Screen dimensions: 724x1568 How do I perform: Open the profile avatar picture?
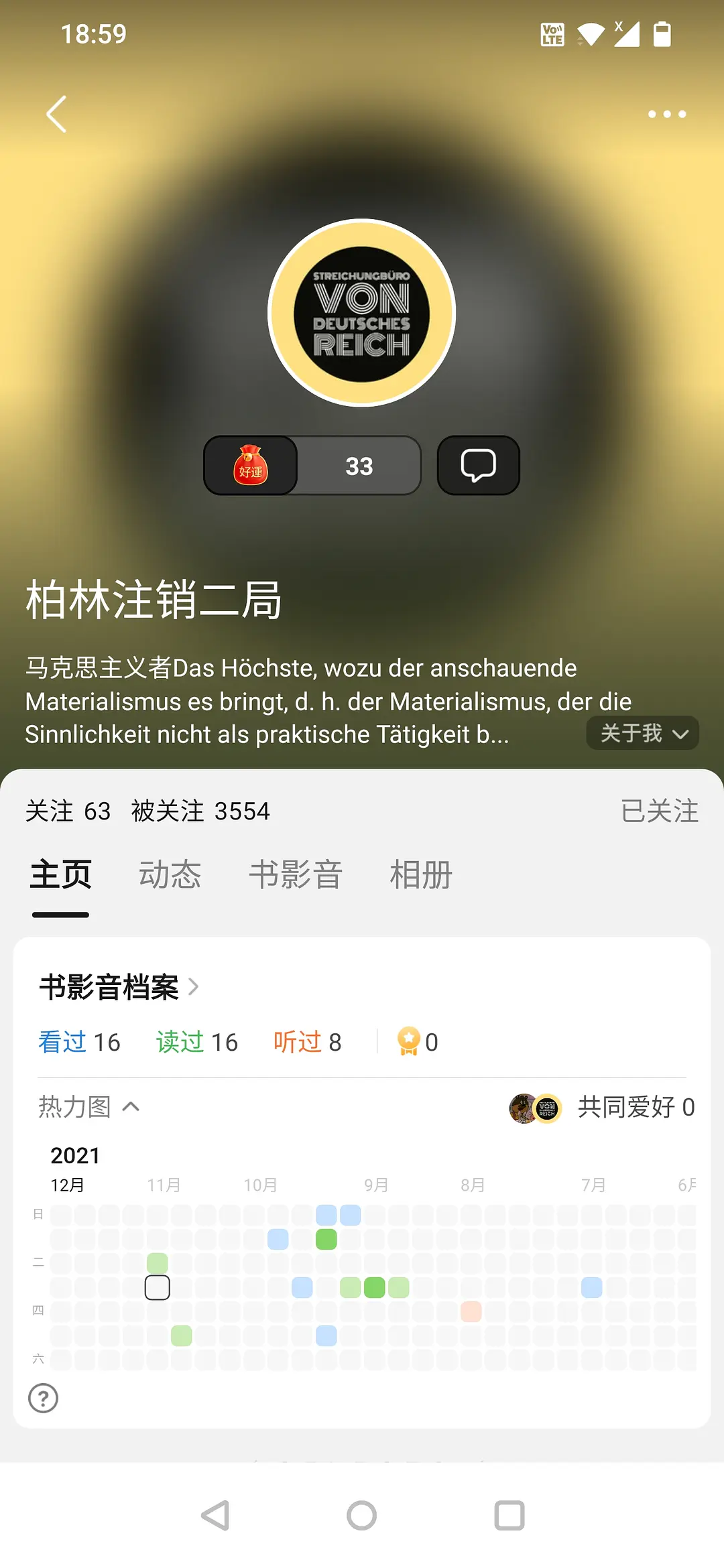click(x=362, y=313)
